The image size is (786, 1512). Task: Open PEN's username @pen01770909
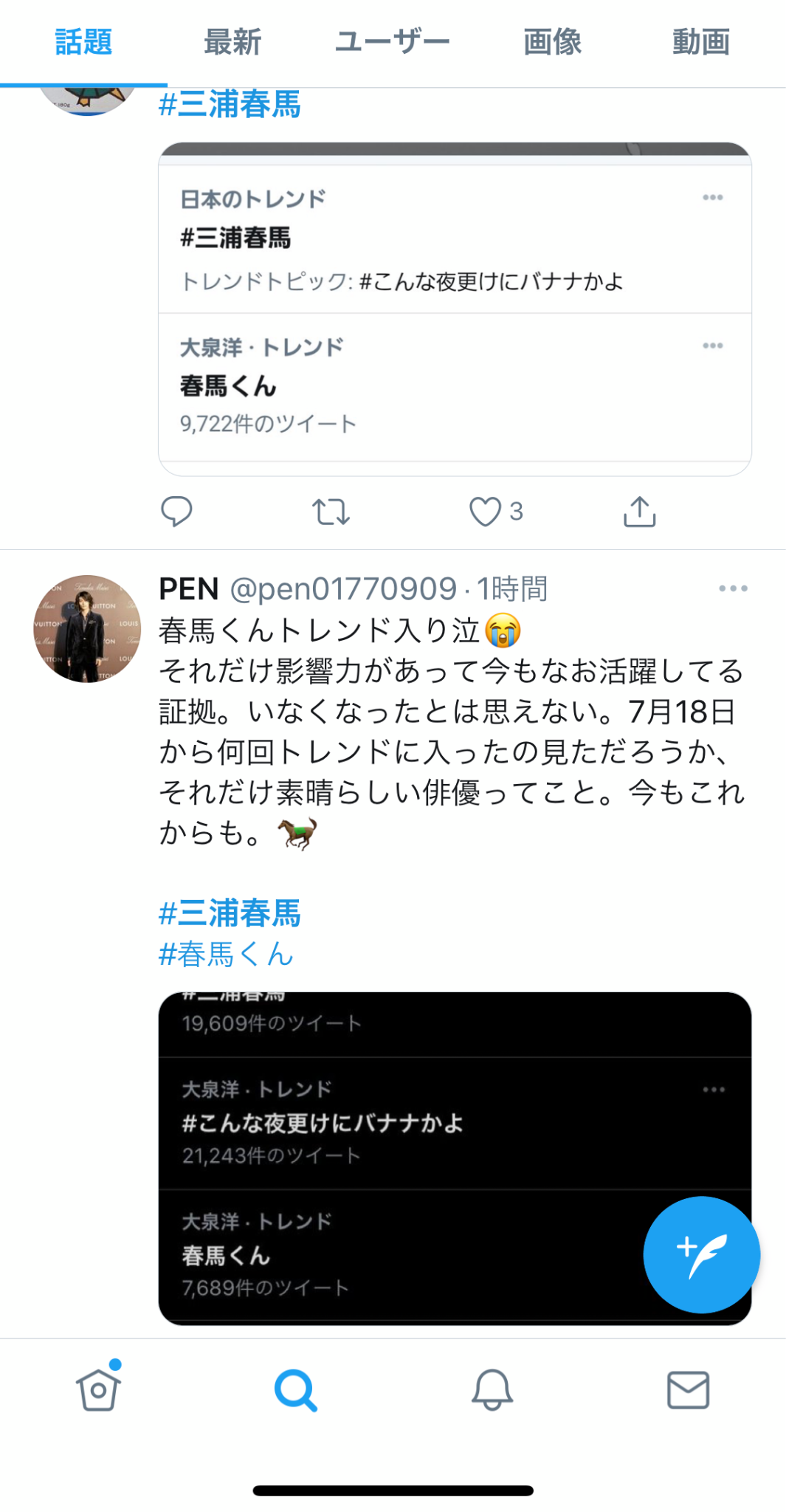tap(344, 589)
